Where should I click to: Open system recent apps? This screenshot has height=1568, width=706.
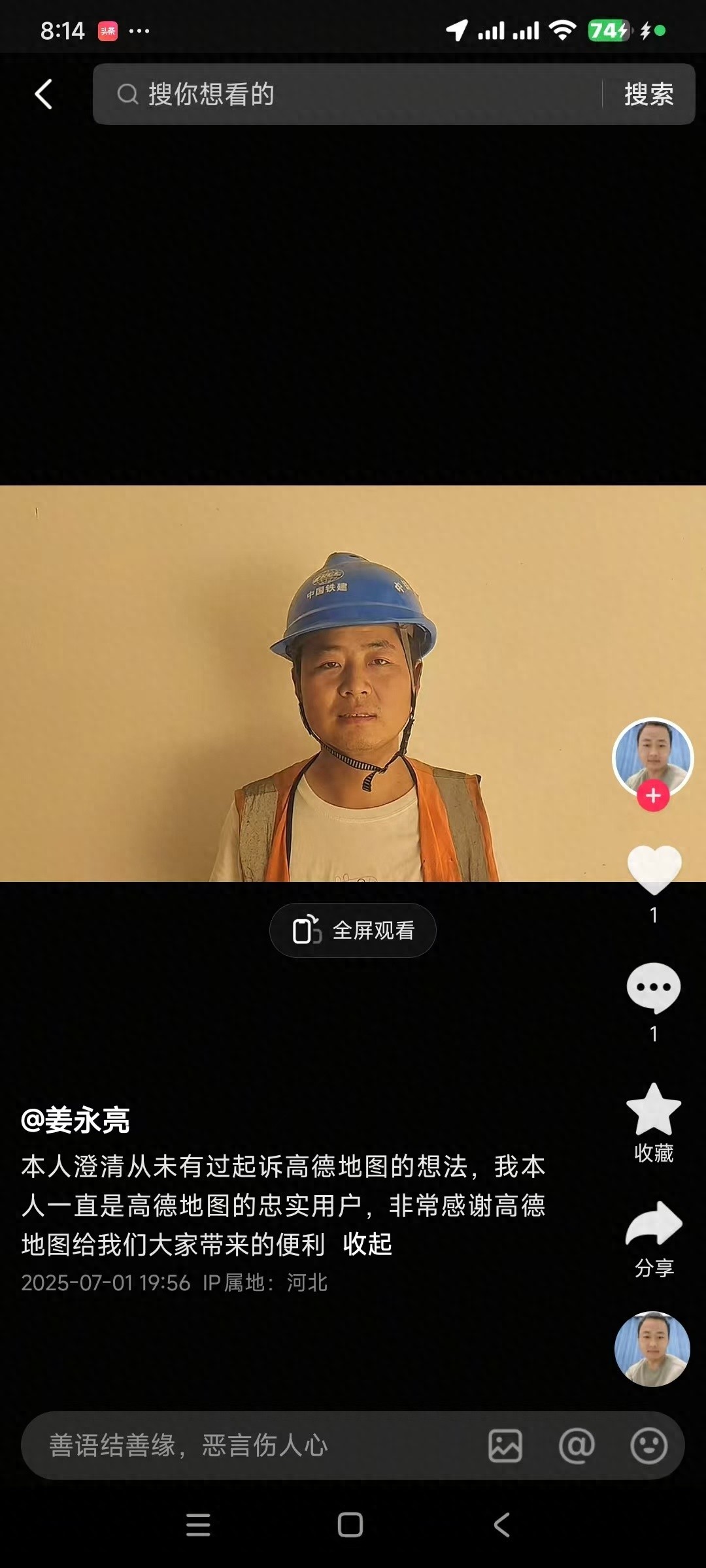[x=198, y=1525]
